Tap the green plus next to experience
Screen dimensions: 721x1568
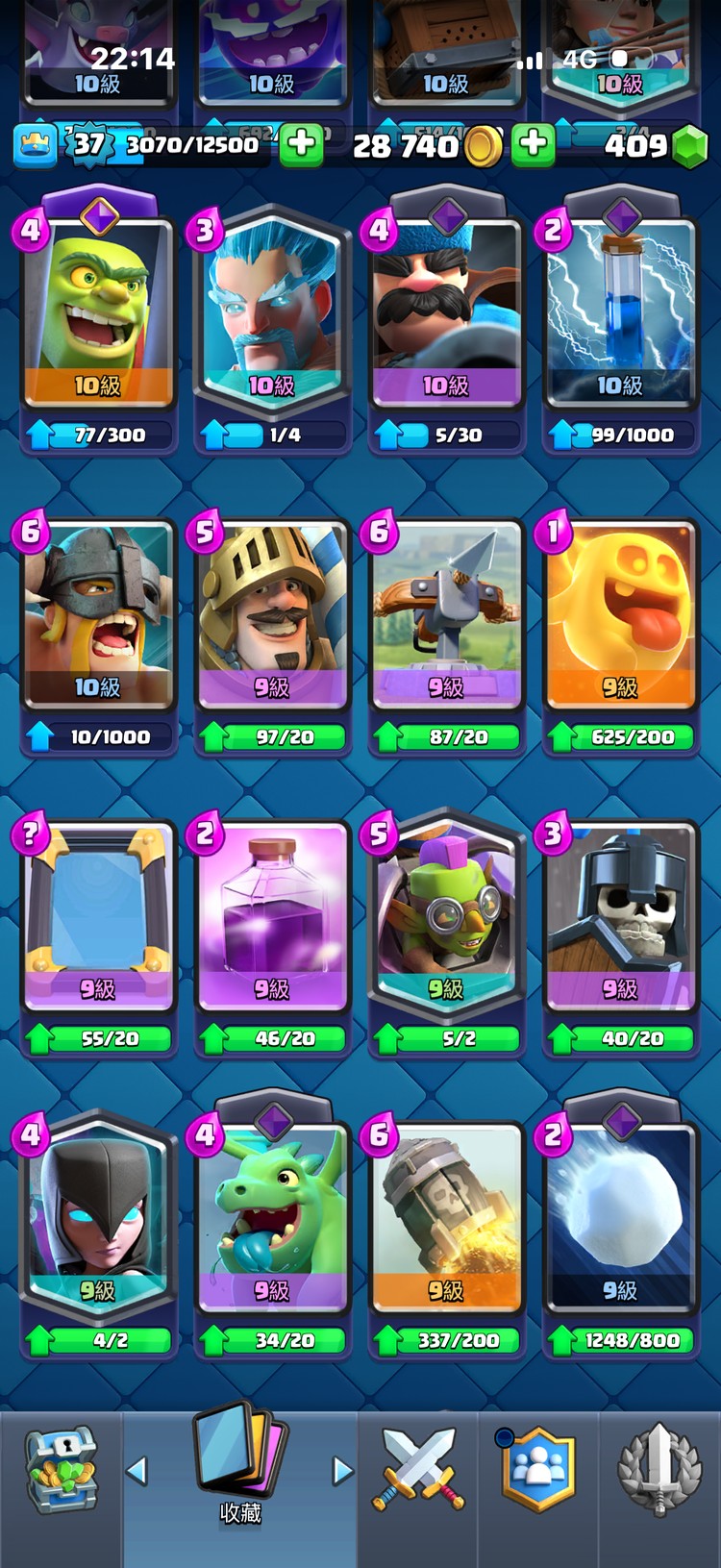click(x=301, y=145)
